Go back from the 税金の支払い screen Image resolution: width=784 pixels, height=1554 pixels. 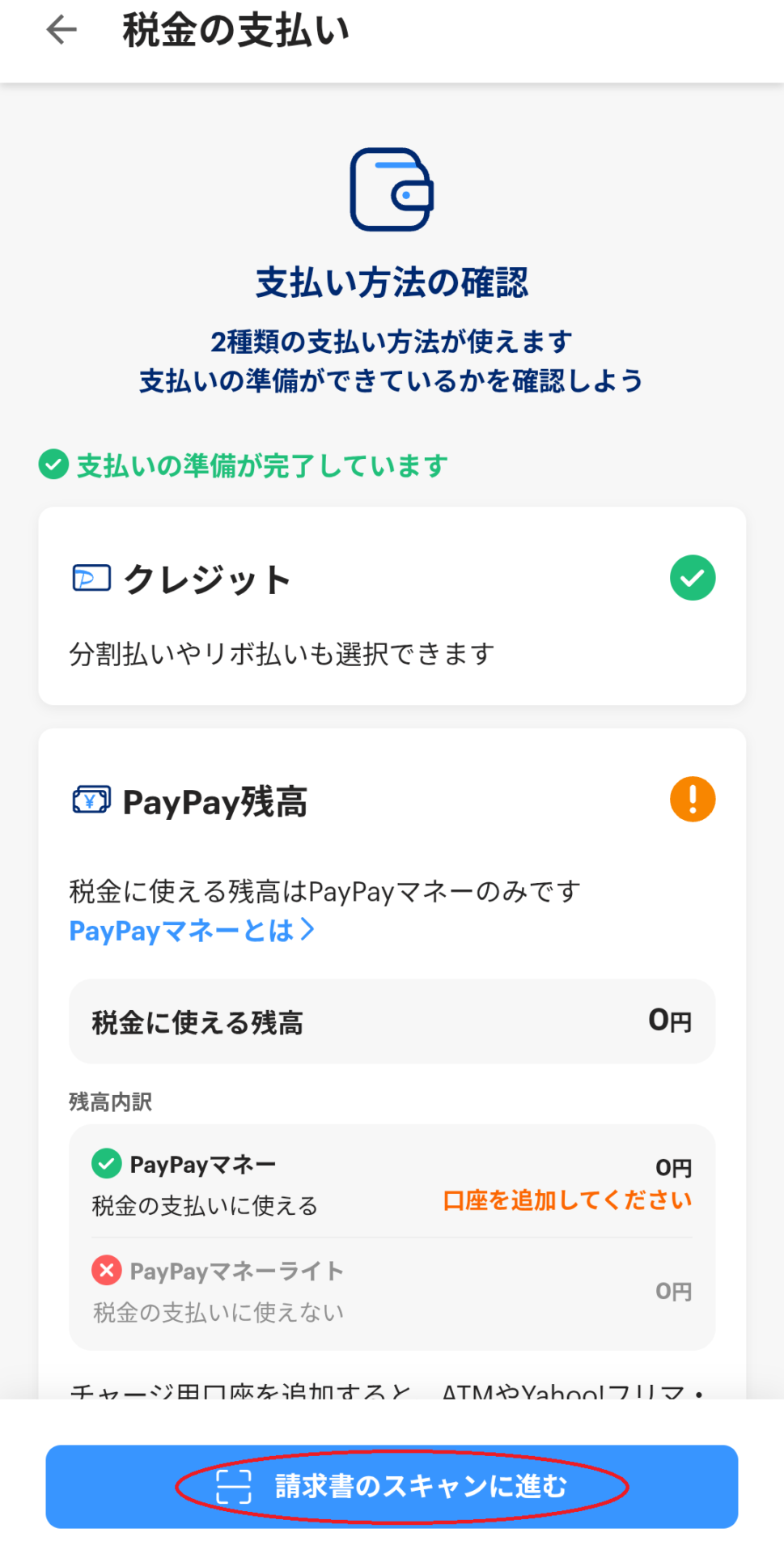(x=61, y=31)
